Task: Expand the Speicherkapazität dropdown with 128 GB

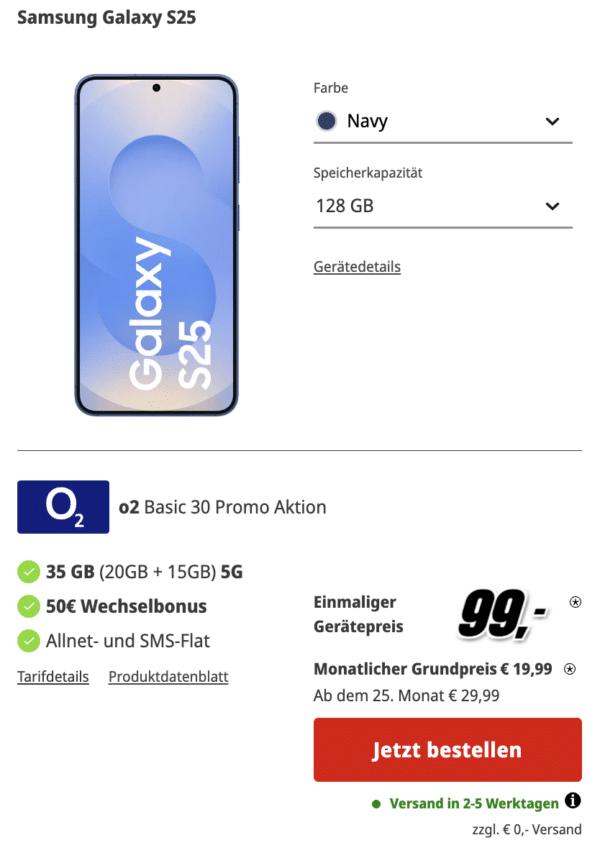Action: pos(442,206)
